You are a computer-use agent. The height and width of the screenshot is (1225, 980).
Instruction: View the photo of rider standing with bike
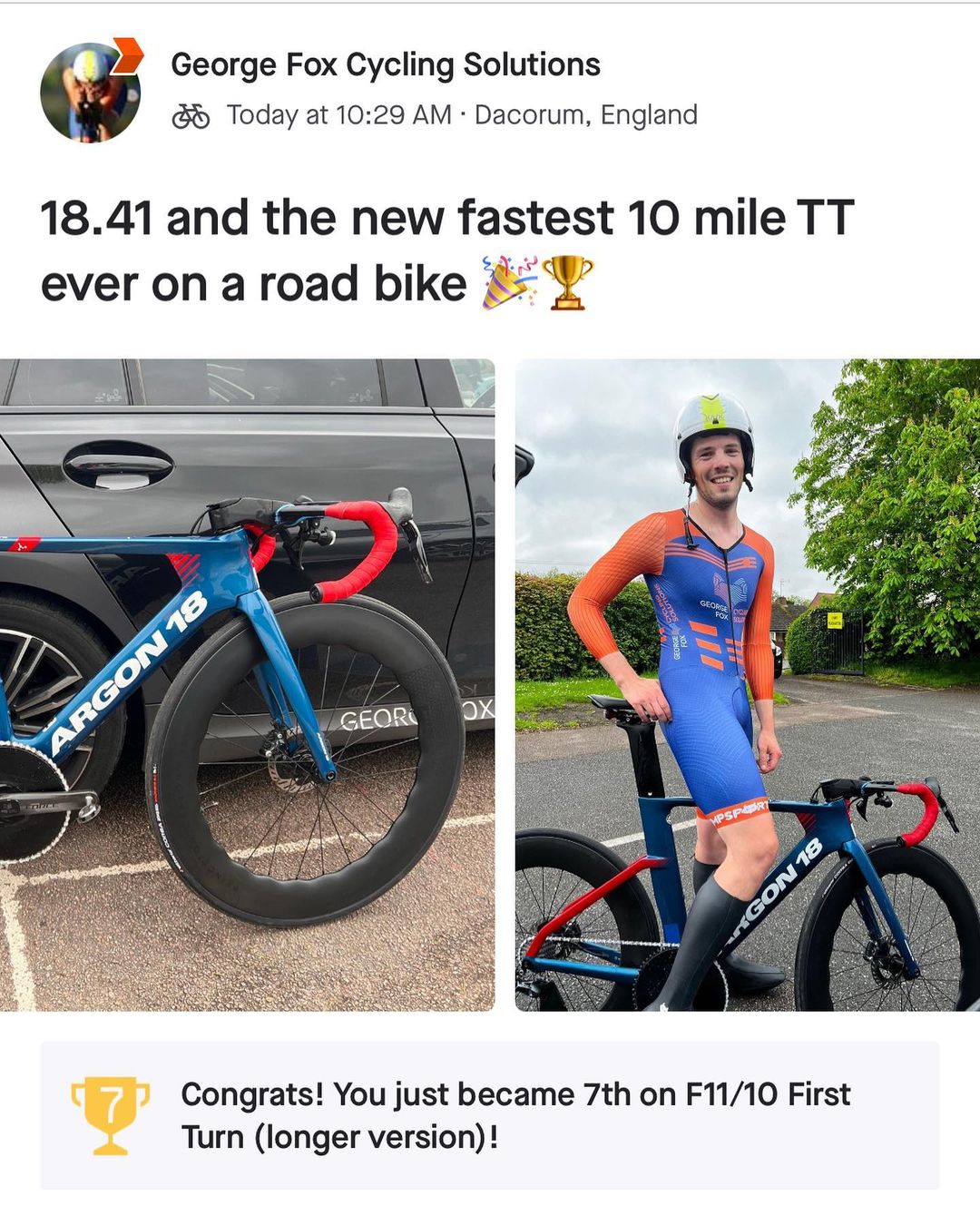tap(747, 685)
